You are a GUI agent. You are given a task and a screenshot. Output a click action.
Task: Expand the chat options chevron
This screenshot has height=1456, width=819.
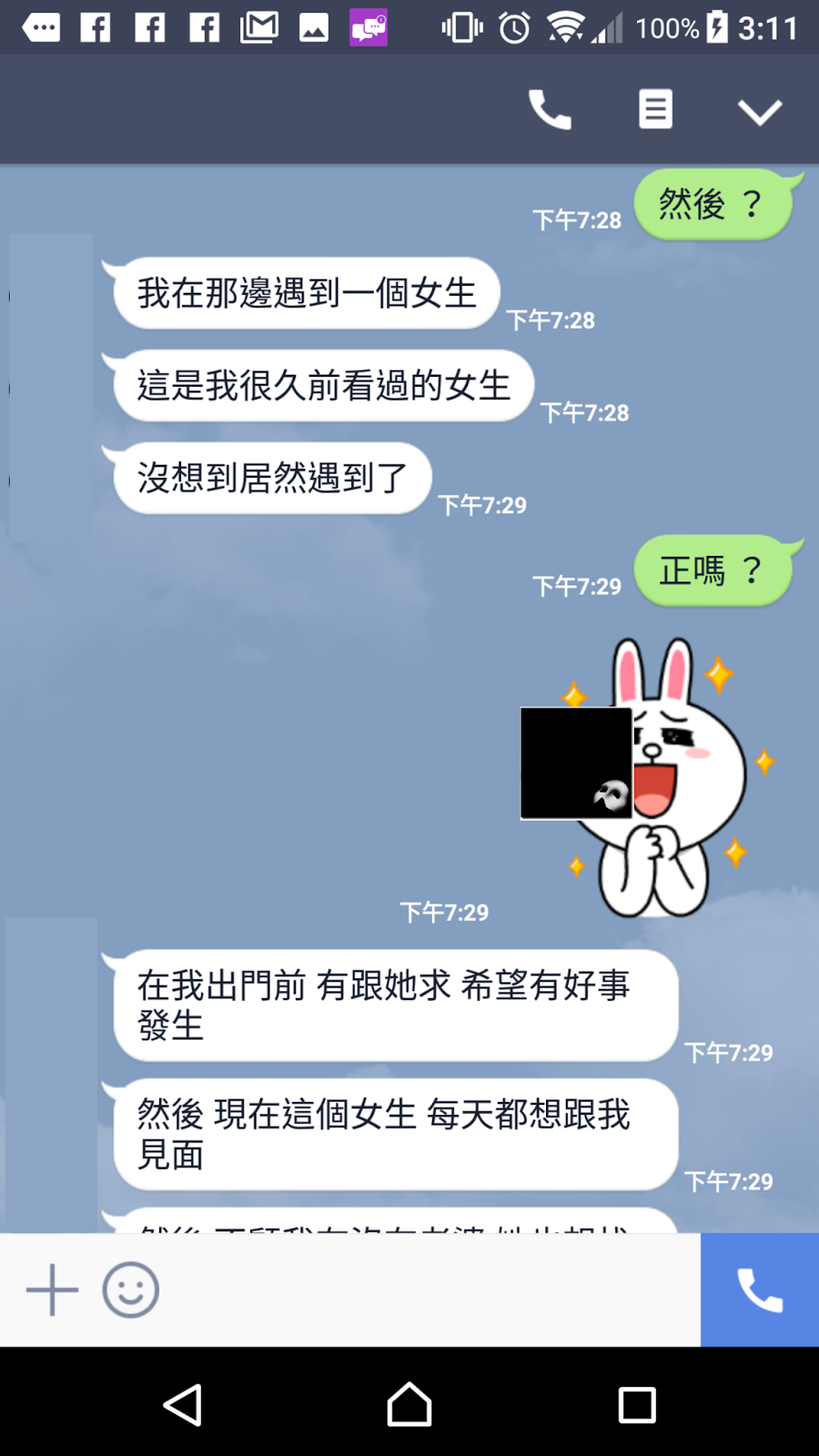click(760, 112)
